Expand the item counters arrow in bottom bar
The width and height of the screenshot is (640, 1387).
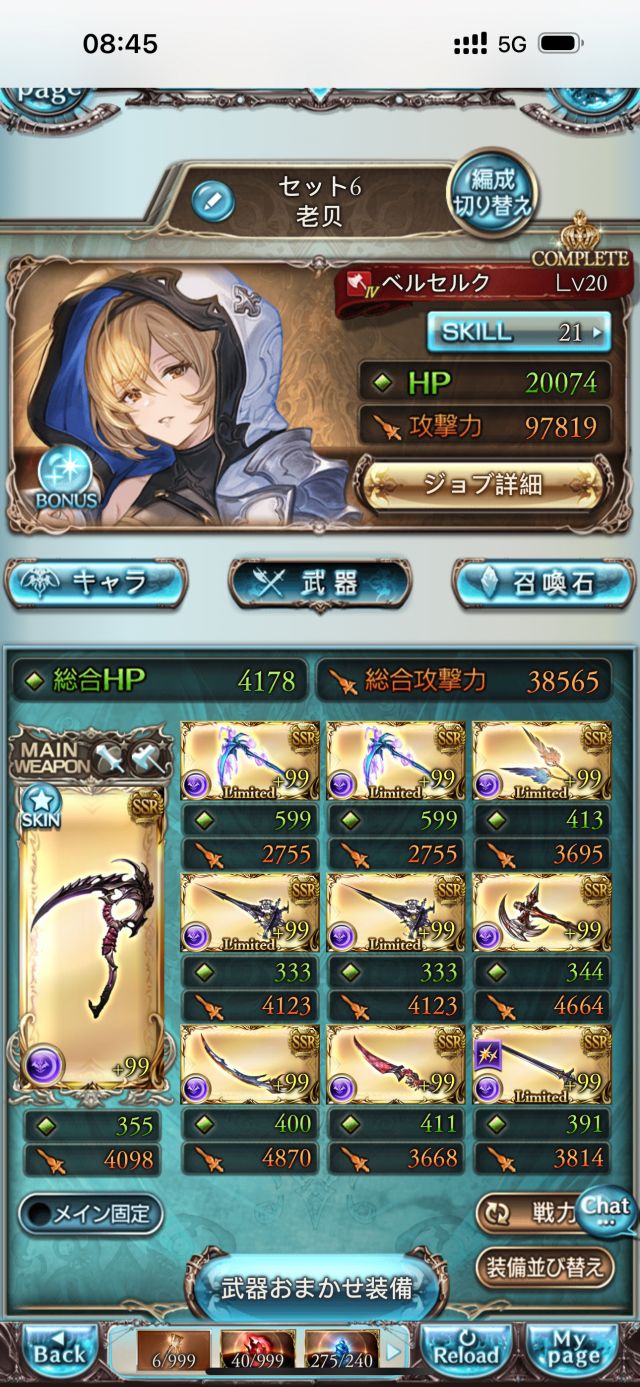click(394, 1353)
